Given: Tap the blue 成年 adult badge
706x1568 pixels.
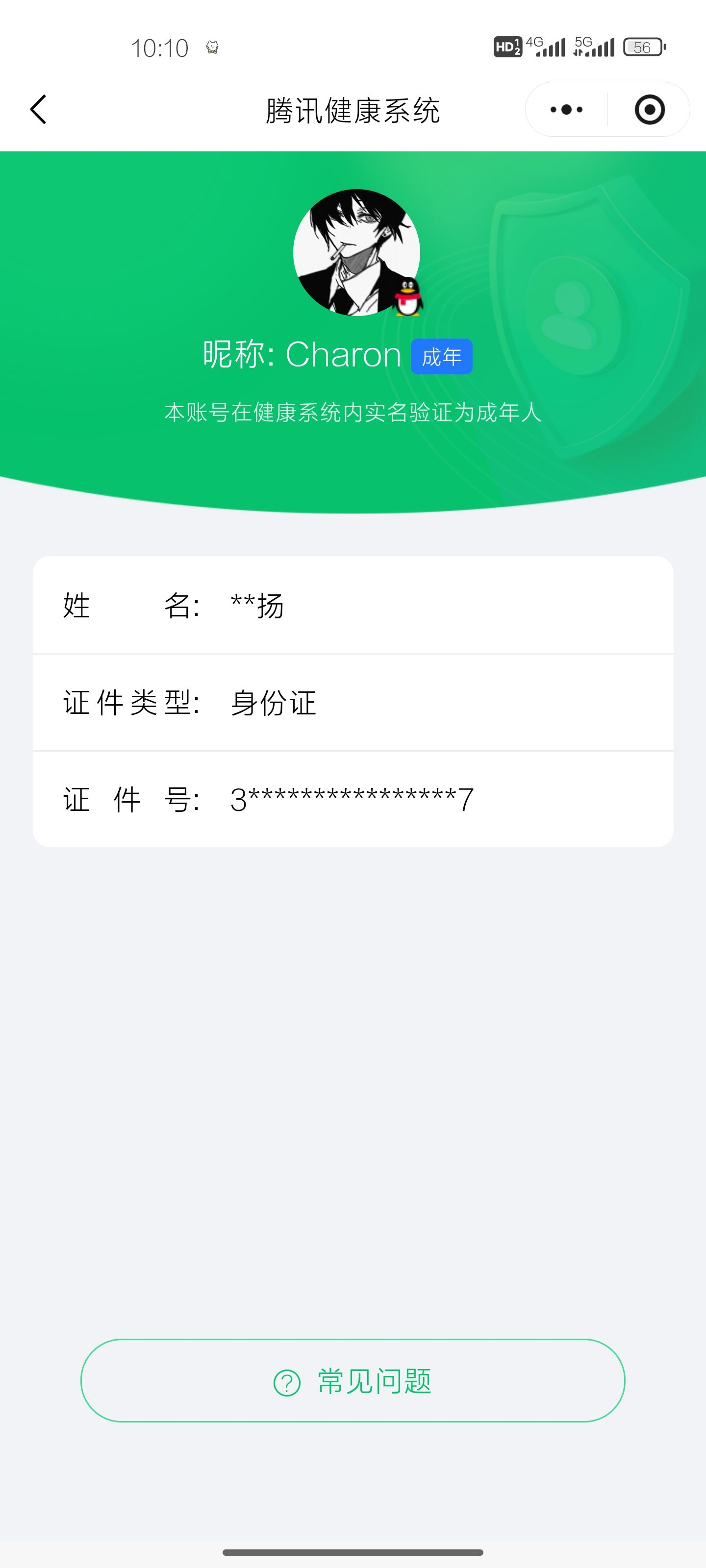Looking at the screenshot, I should [x=442, y=358].
